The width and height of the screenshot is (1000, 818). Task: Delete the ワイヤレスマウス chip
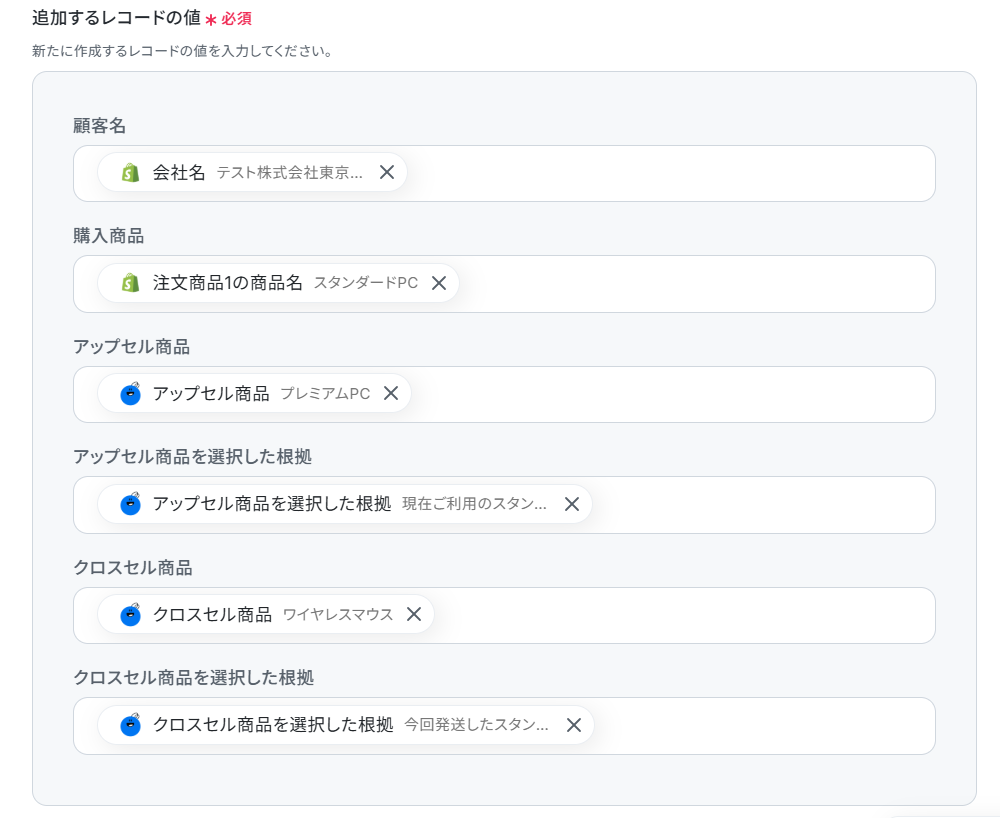coord(414,615)
